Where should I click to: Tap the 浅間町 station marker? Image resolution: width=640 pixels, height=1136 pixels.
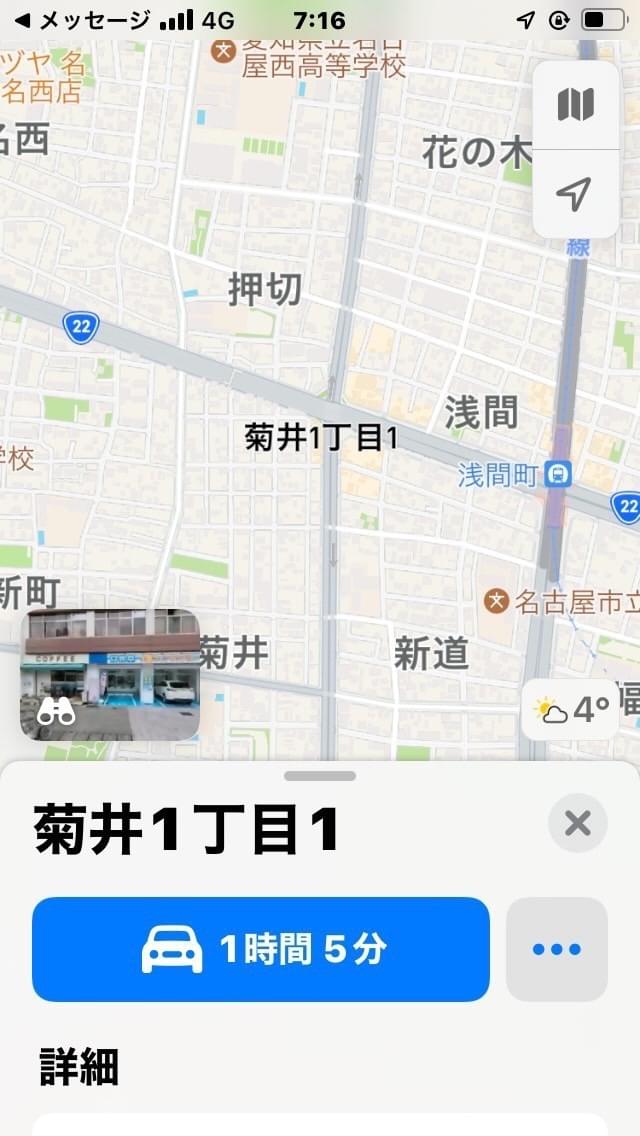click(x=558, y=475)
